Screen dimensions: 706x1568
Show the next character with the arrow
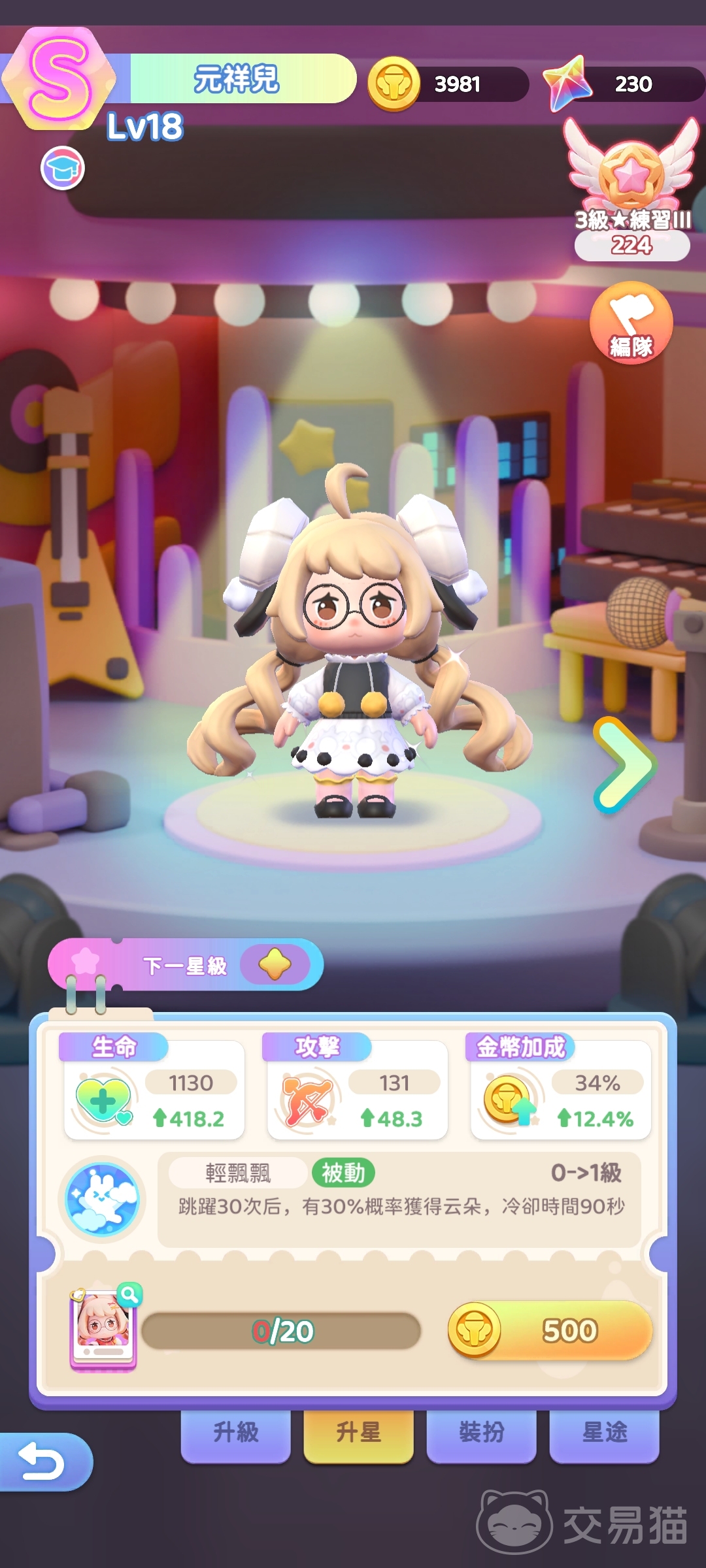coord(623,765)
